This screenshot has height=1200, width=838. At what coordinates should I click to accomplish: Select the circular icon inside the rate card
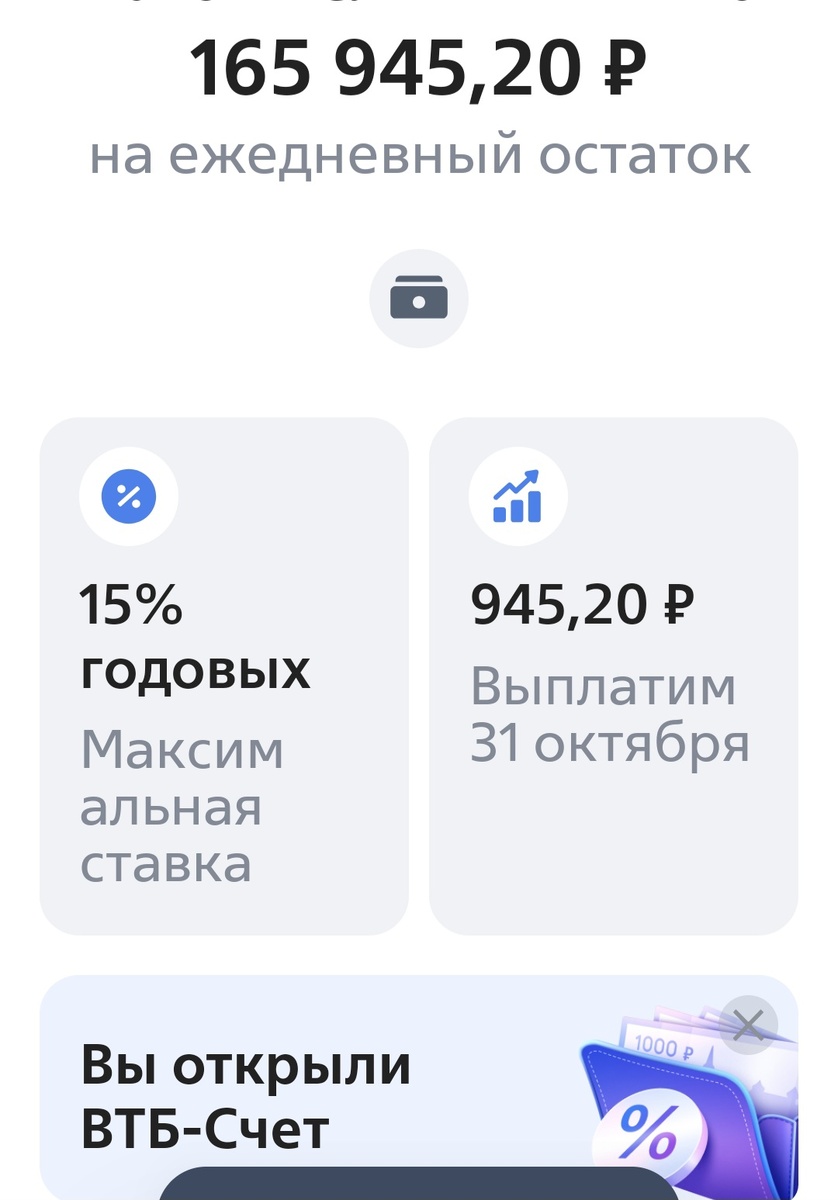[x=129, y=495]
